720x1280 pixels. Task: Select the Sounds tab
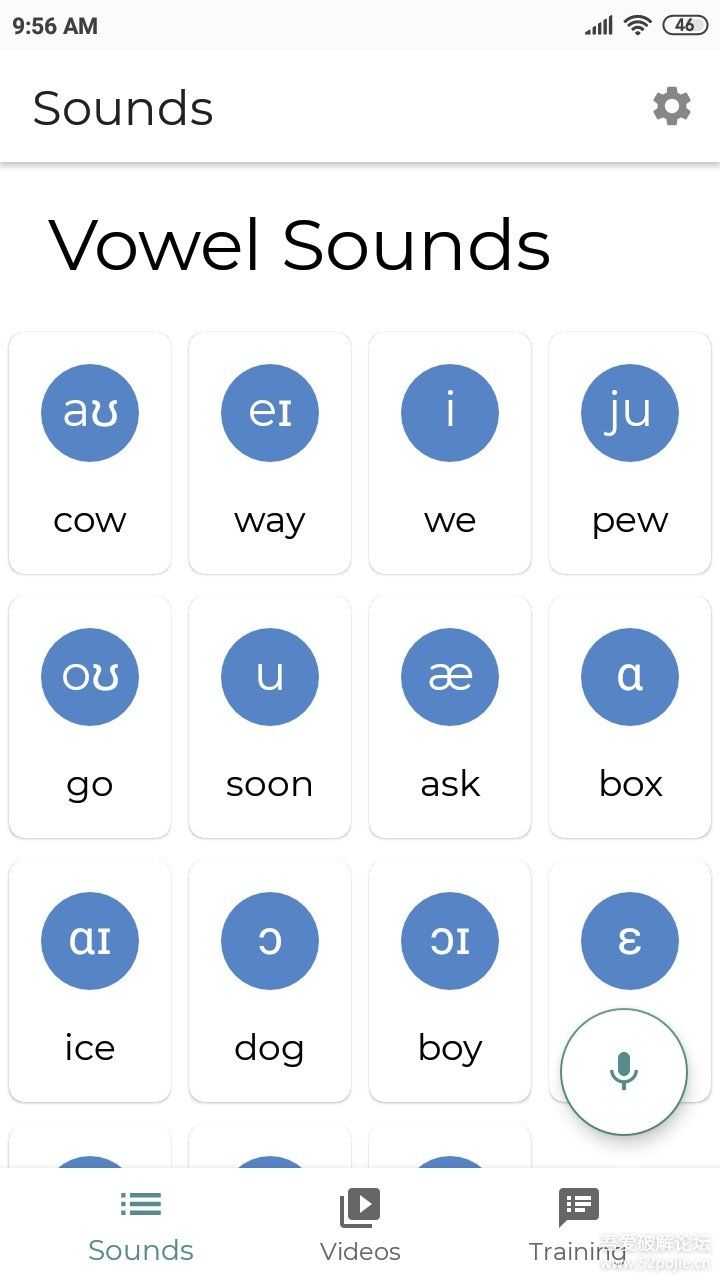[141, 1225]
